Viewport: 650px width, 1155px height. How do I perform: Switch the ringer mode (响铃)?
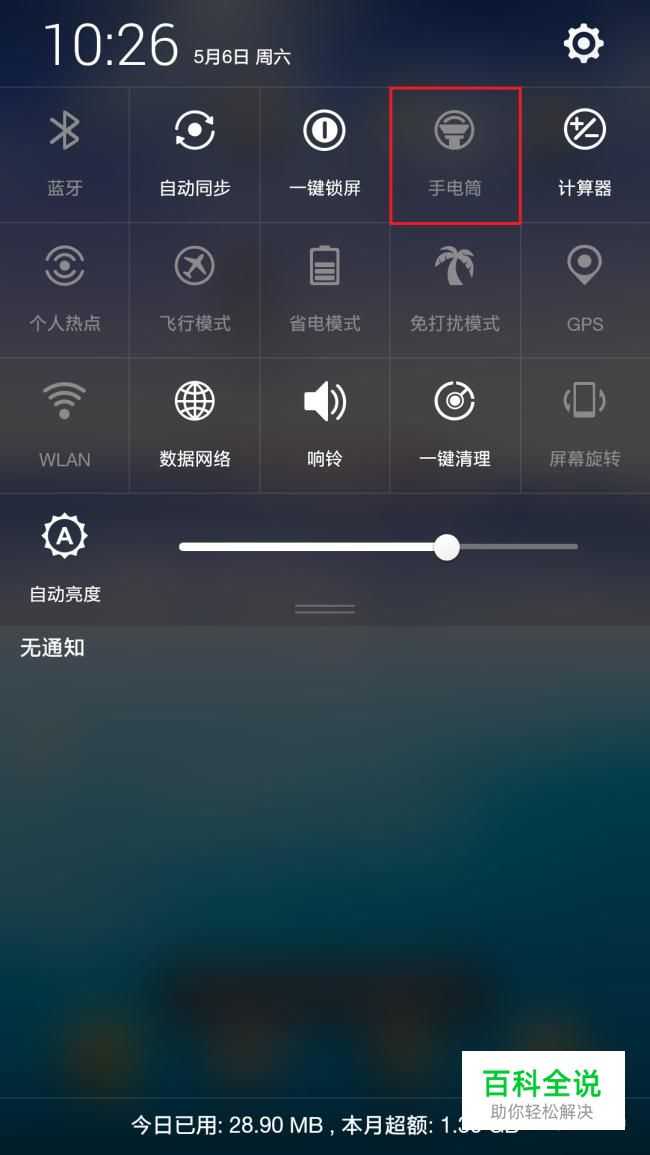pos(325,424)
